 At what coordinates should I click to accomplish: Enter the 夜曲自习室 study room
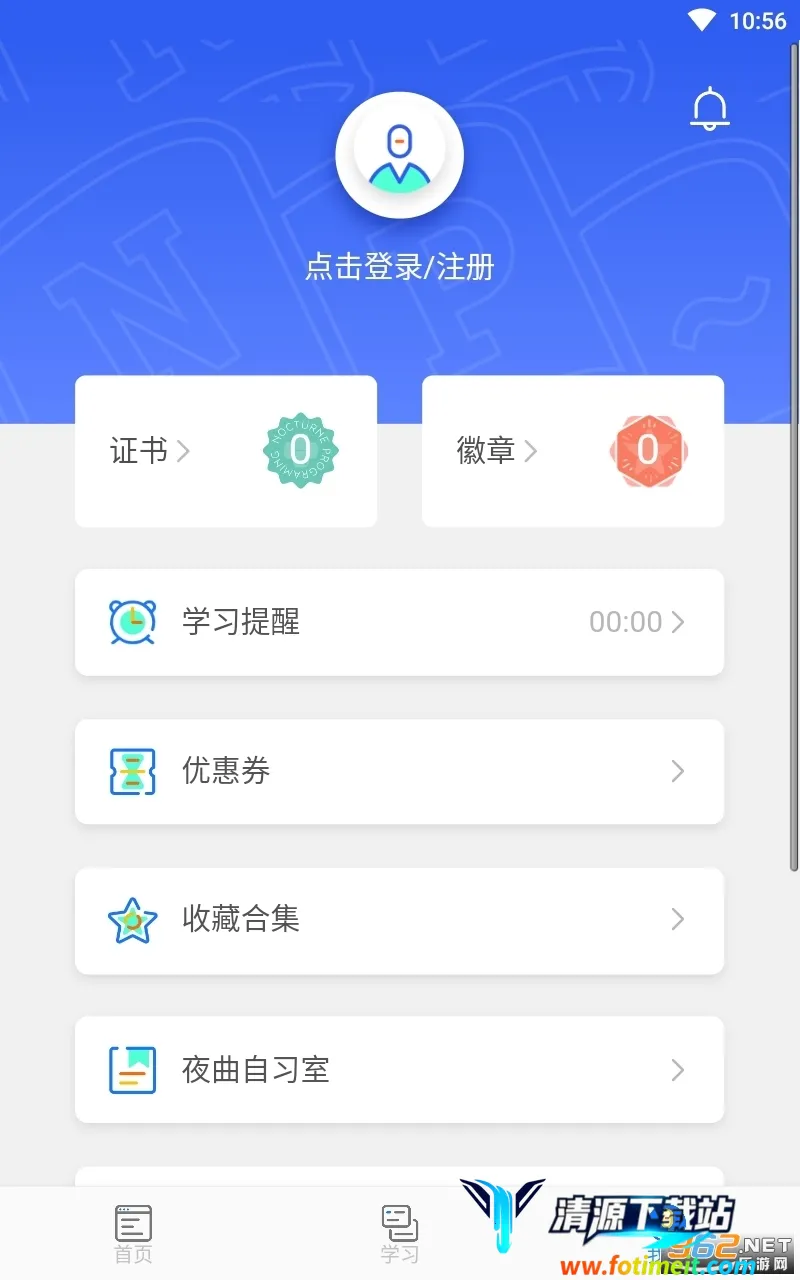(x=399, y=1070)
